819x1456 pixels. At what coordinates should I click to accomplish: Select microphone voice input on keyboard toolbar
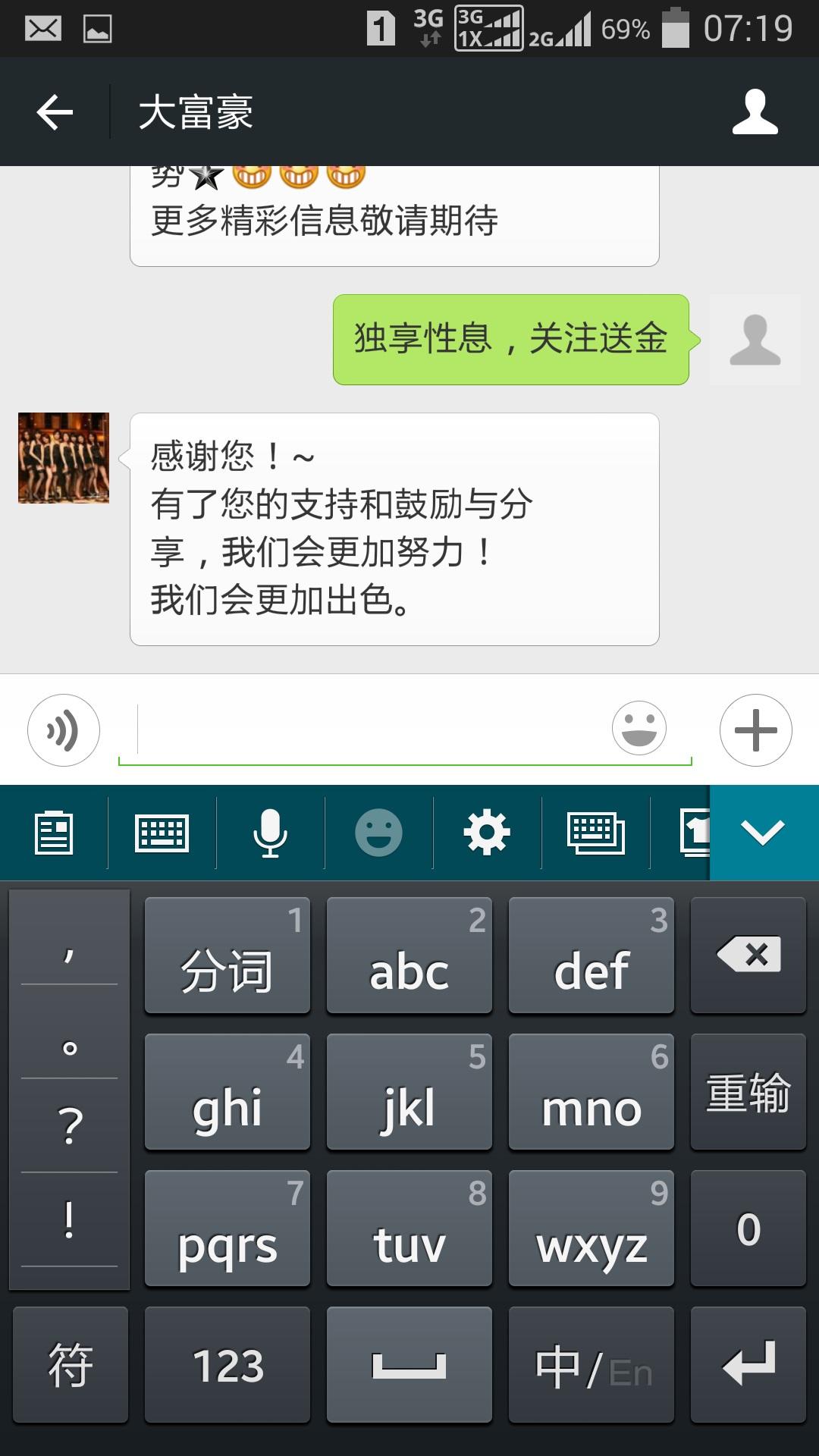[270, 833]
